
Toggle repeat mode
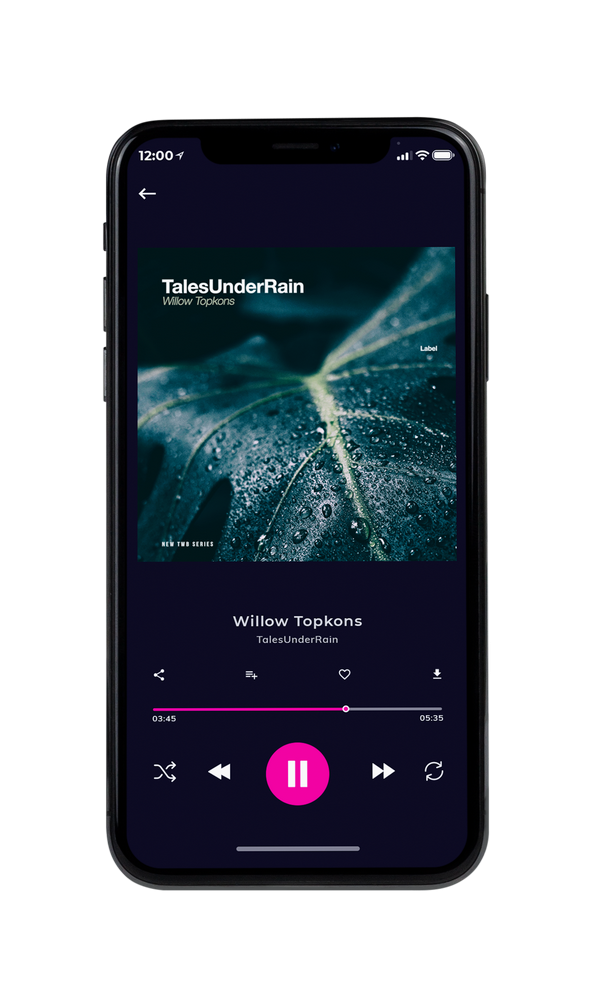pyautogui.click(x=434, y=771)
